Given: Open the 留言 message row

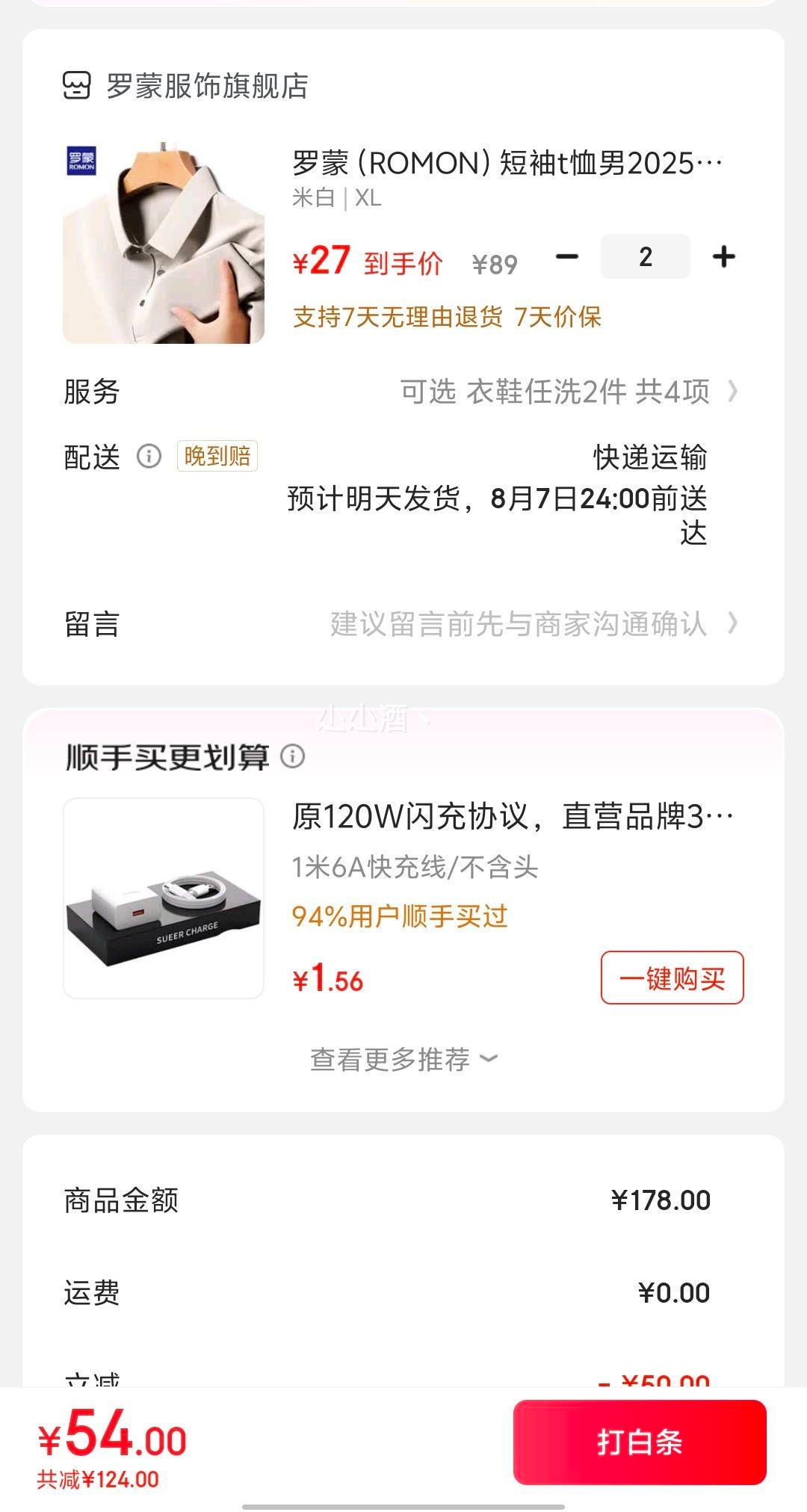Looking at the screenshot, I should click(x=403, y=623).
